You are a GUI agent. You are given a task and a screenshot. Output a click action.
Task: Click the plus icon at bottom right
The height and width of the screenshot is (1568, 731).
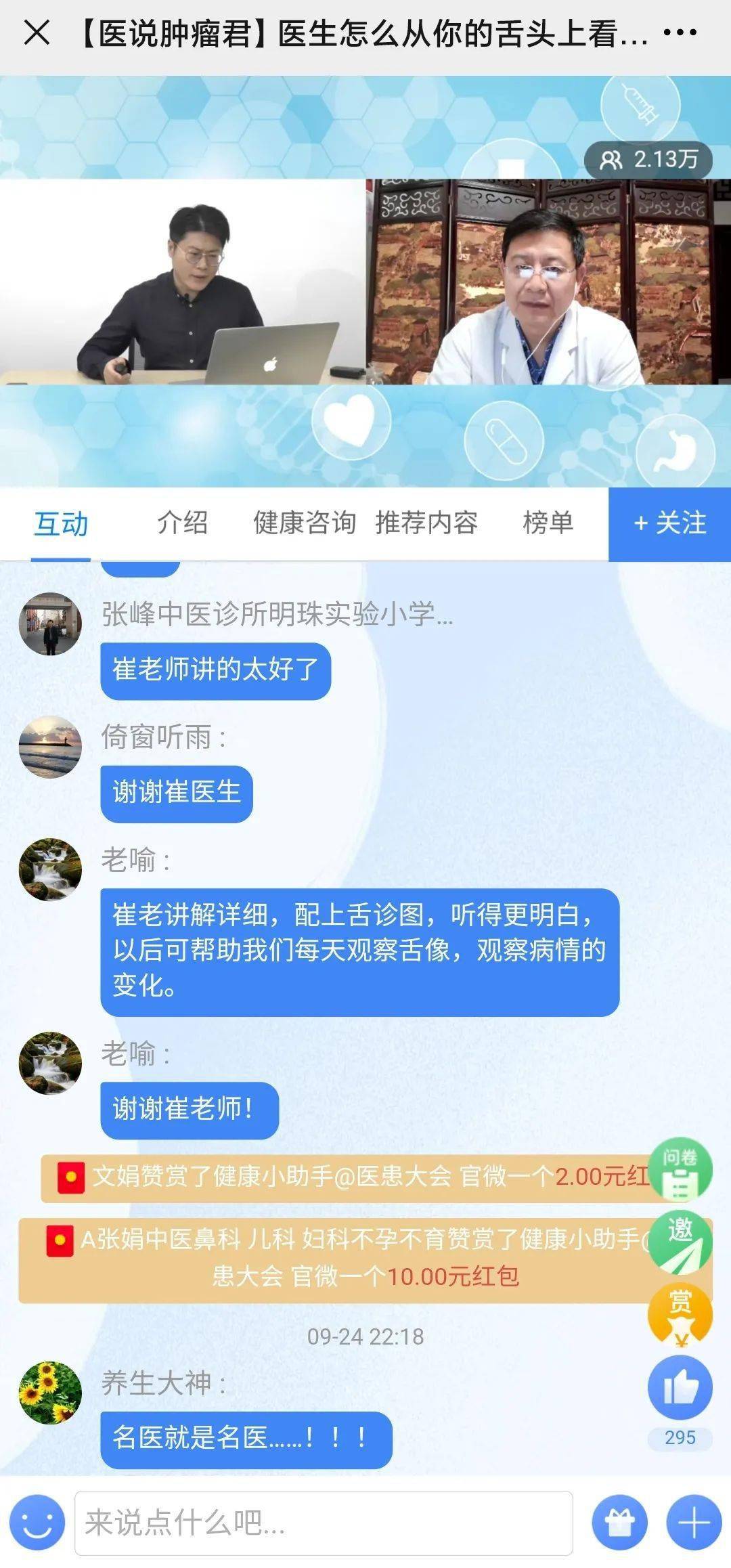[x=694, y=1523]
